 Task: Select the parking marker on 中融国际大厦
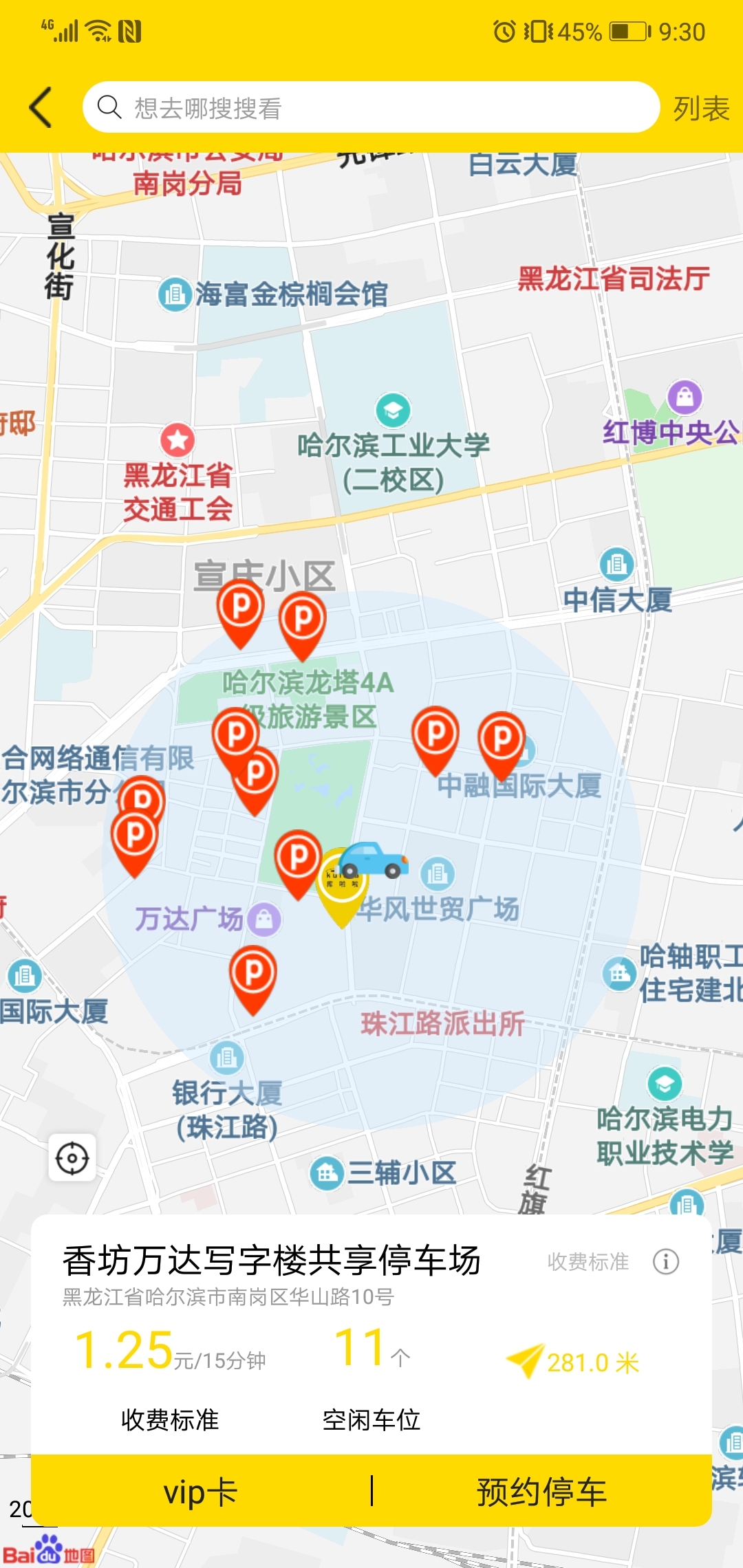click(x=502, y=739)
